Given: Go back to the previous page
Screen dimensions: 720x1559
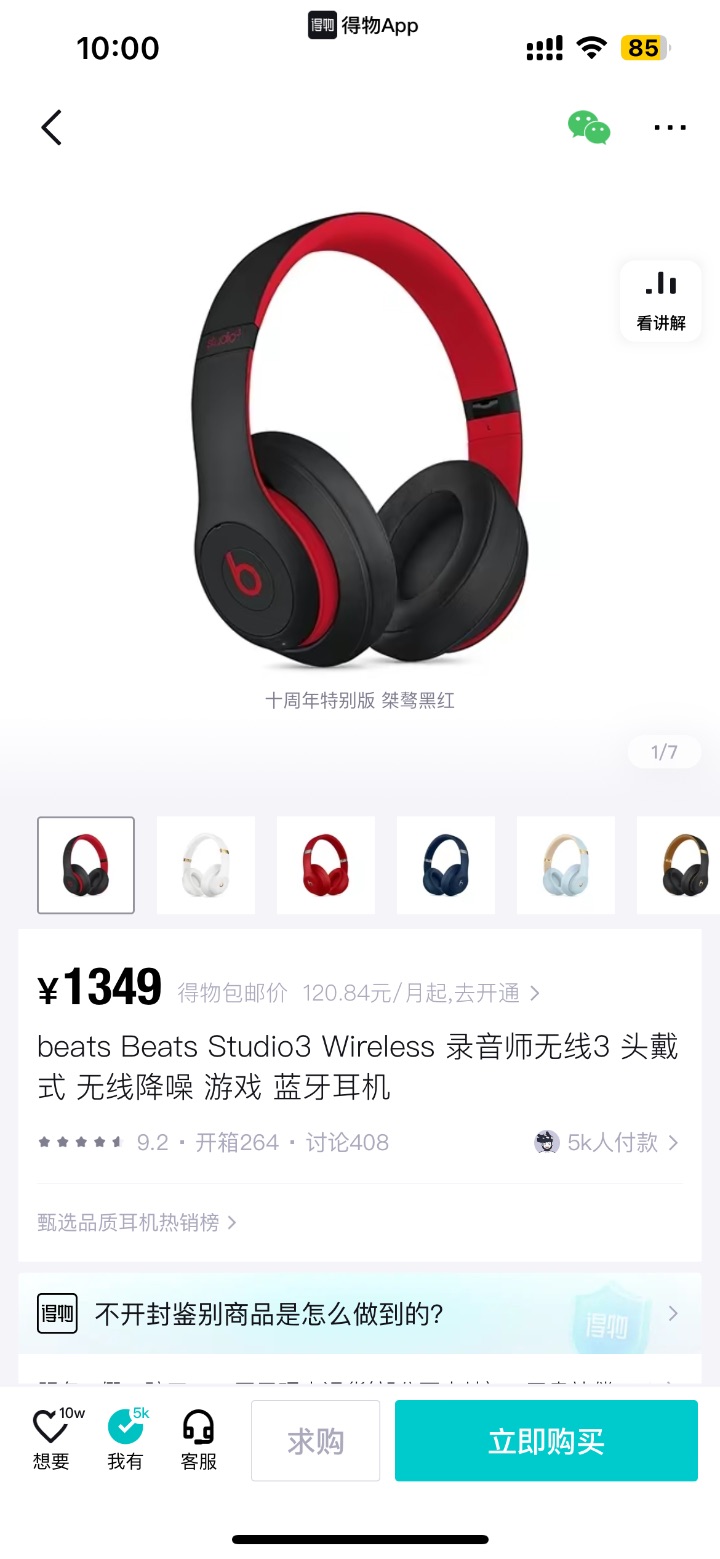Looking at the screenshot, I should pyautogui.click(x=52, y=128).
